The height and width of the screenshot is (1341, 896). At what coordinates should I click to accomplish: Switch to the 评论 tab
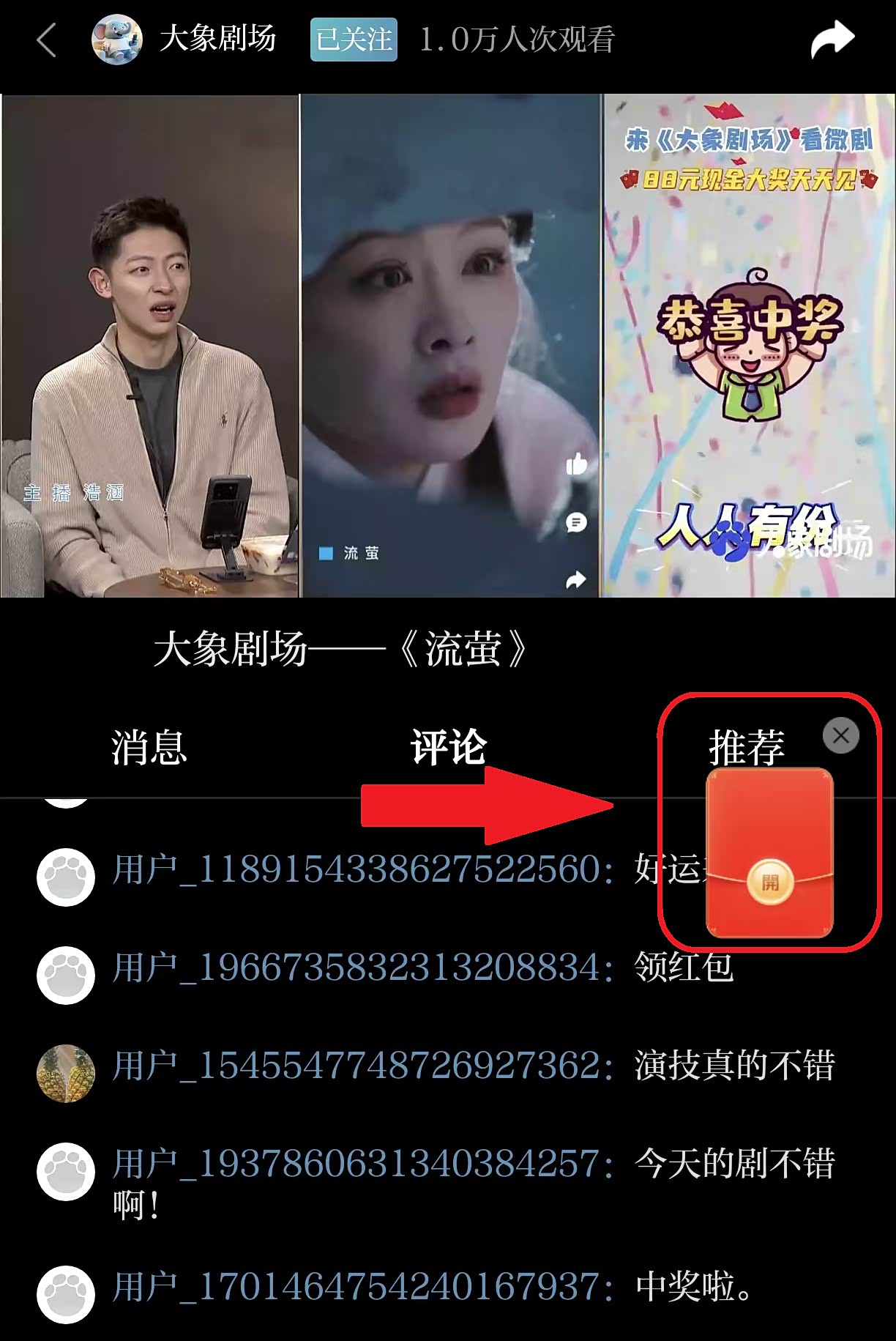448,748
